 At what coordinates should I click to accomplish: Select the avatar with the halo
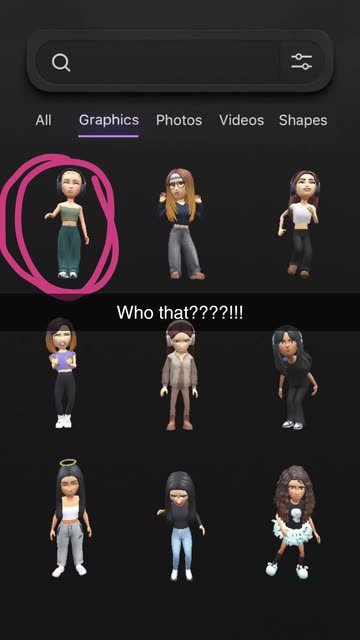click(70, 518)
